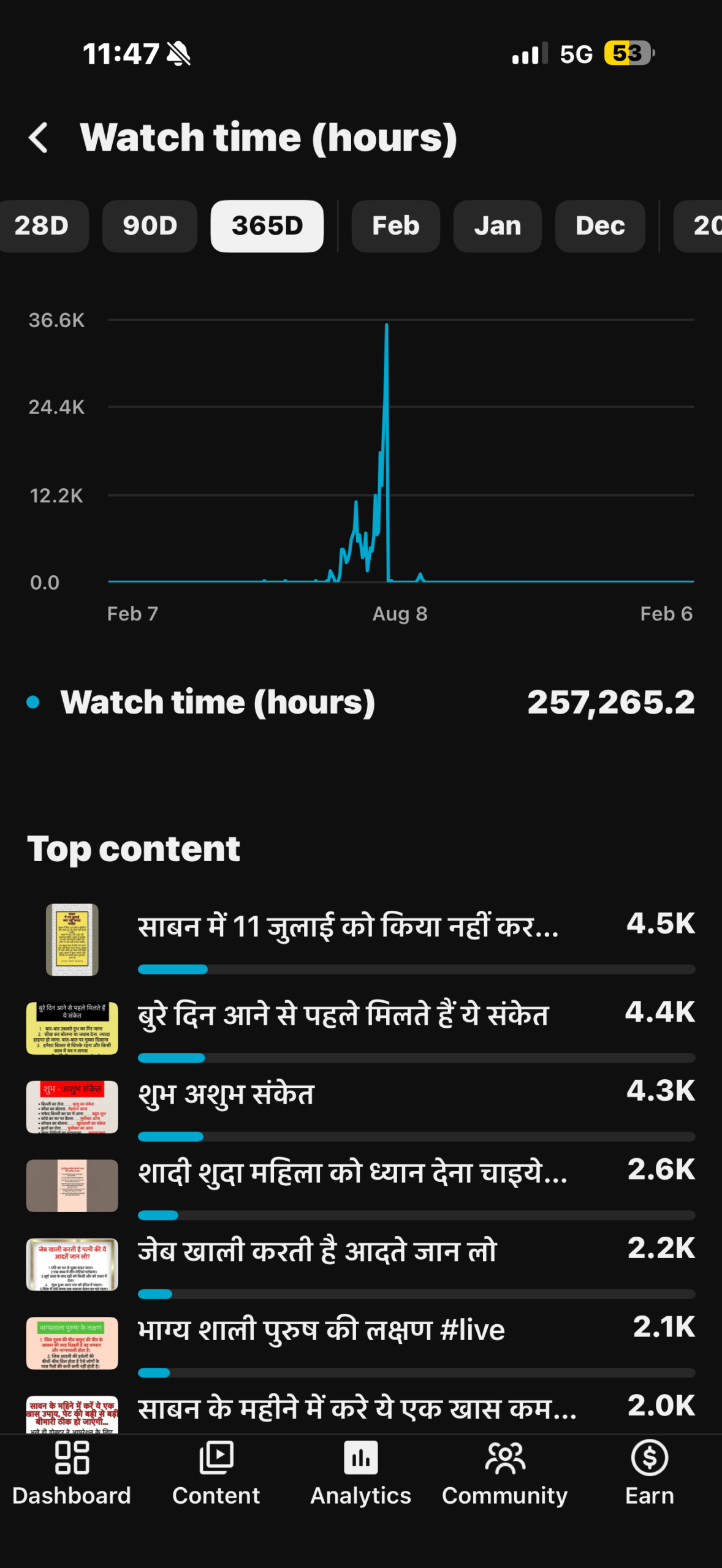The height and width of the screenshot is (1568, 722).
Task: Select the 365D time range chip
Action: point(267,226)
